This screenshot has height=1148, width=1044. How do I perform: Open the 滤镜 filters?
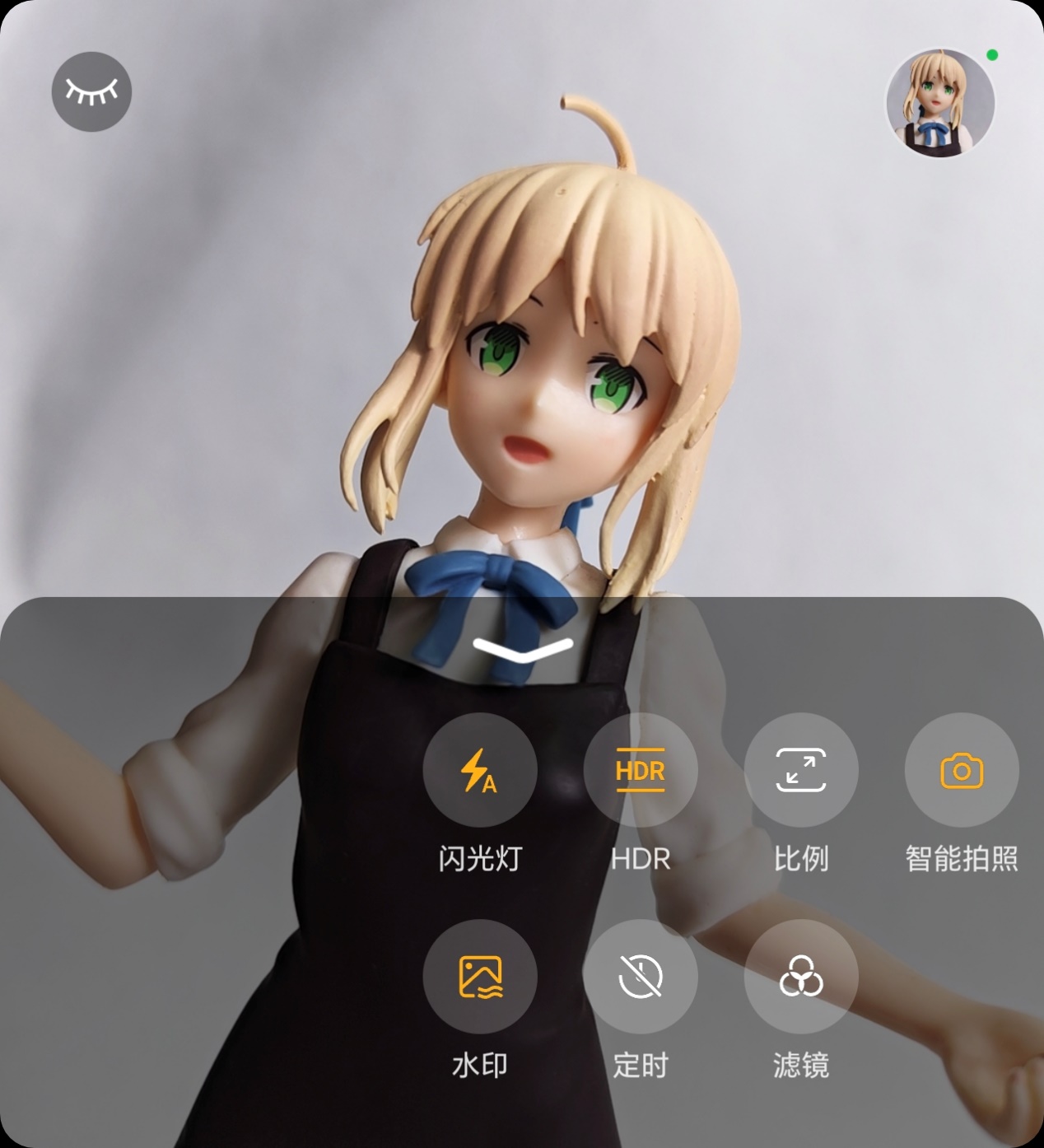[x=800, y=977]
